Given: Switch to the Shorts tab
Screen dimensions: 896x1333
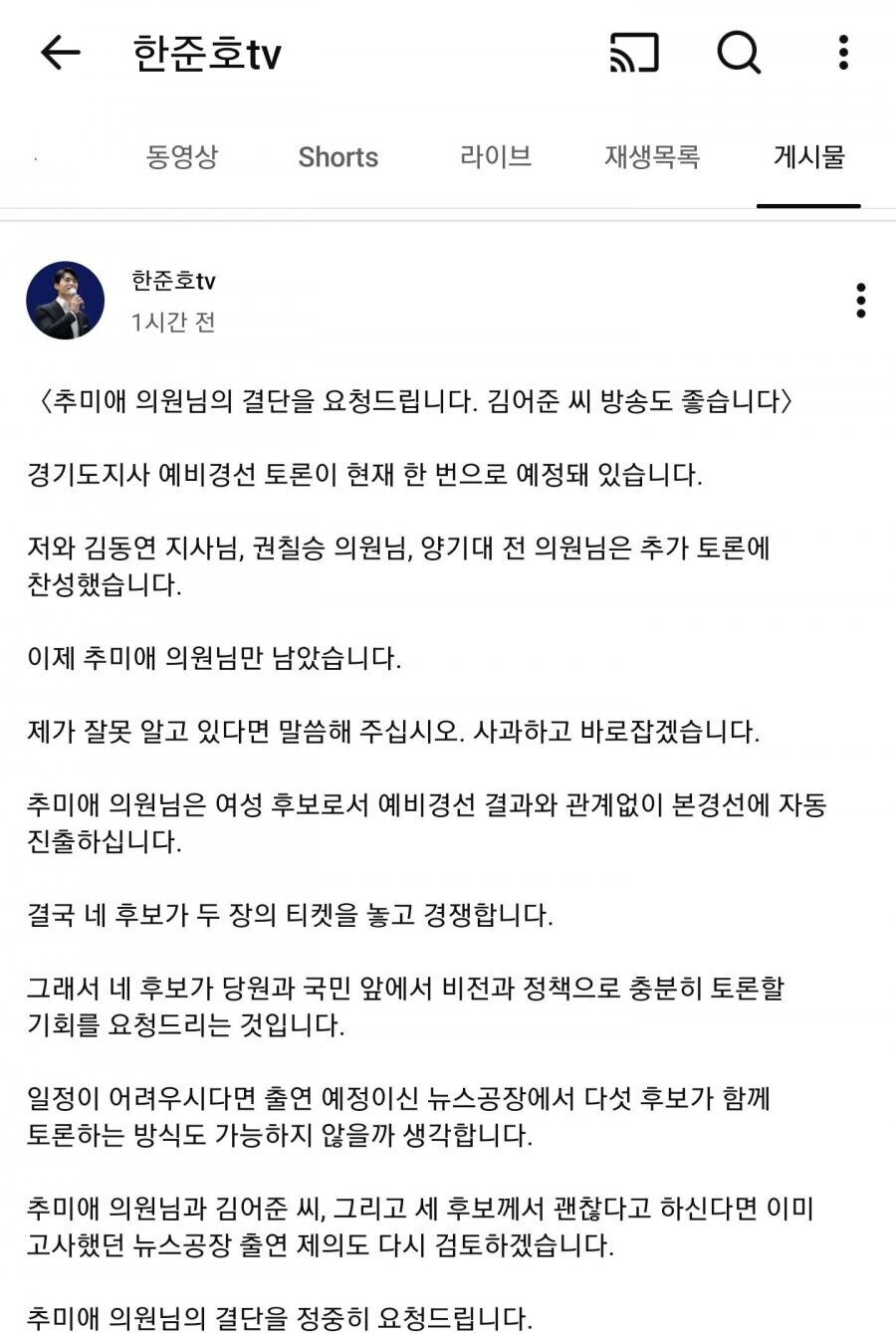Looking at the screenshot, I should point(338,157).
